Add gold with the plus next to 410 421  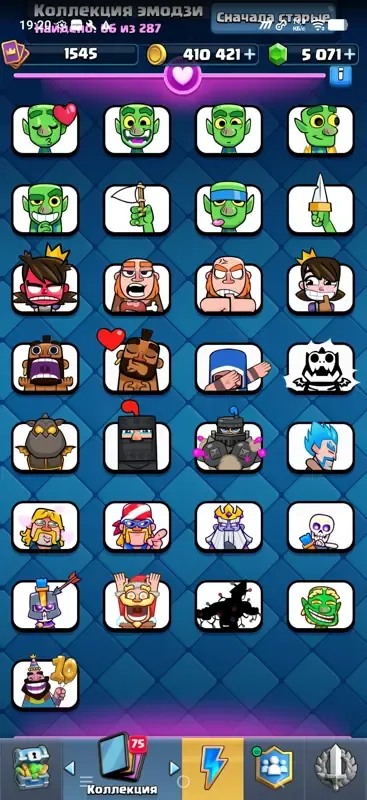click(x=250, y=55)
